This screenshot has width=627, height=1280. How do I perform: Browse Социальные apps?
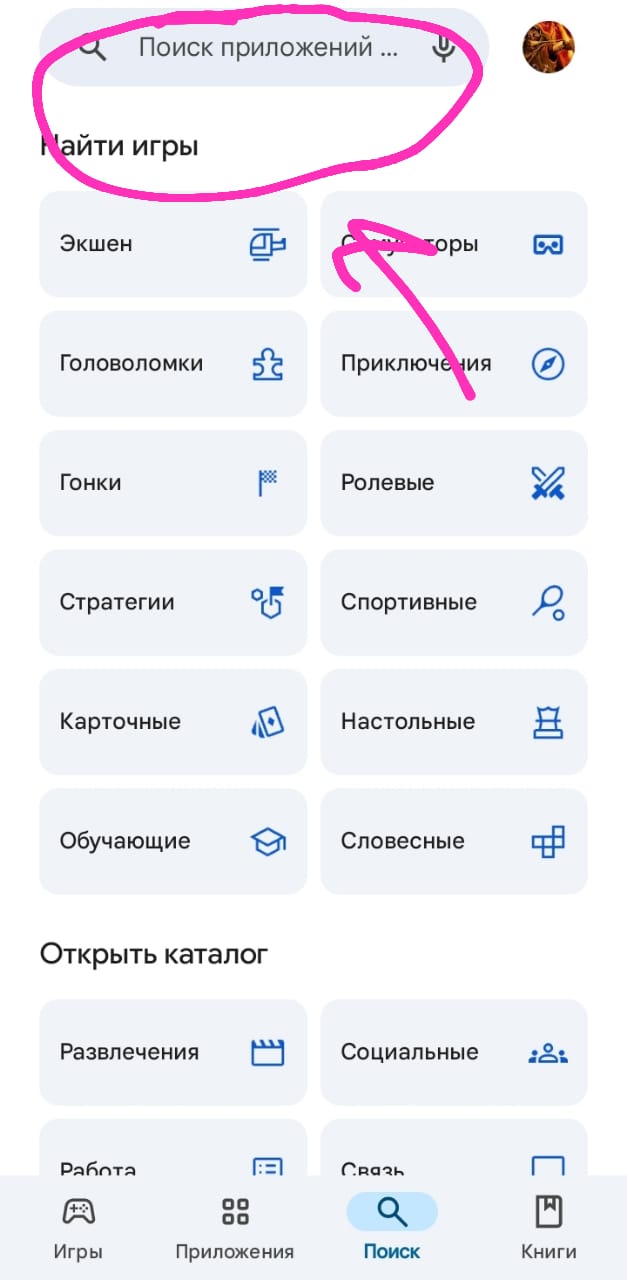point(453,1052)
